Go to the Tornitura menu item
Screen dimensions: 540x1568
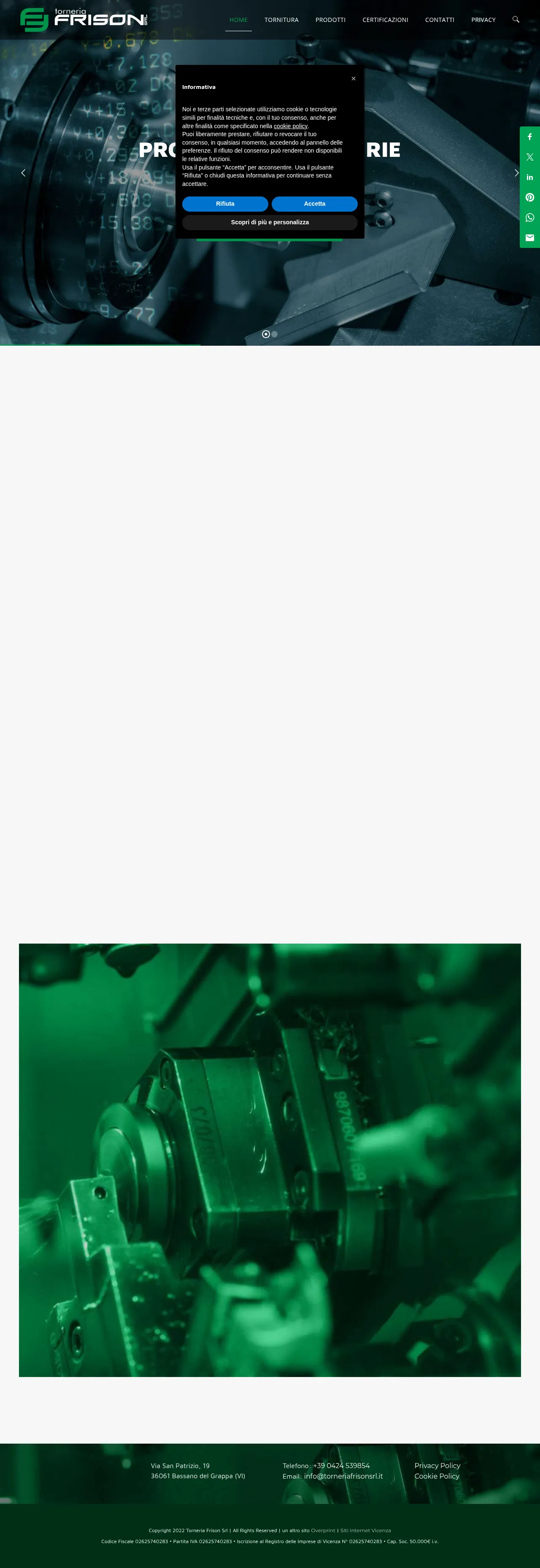pos(281,20)
